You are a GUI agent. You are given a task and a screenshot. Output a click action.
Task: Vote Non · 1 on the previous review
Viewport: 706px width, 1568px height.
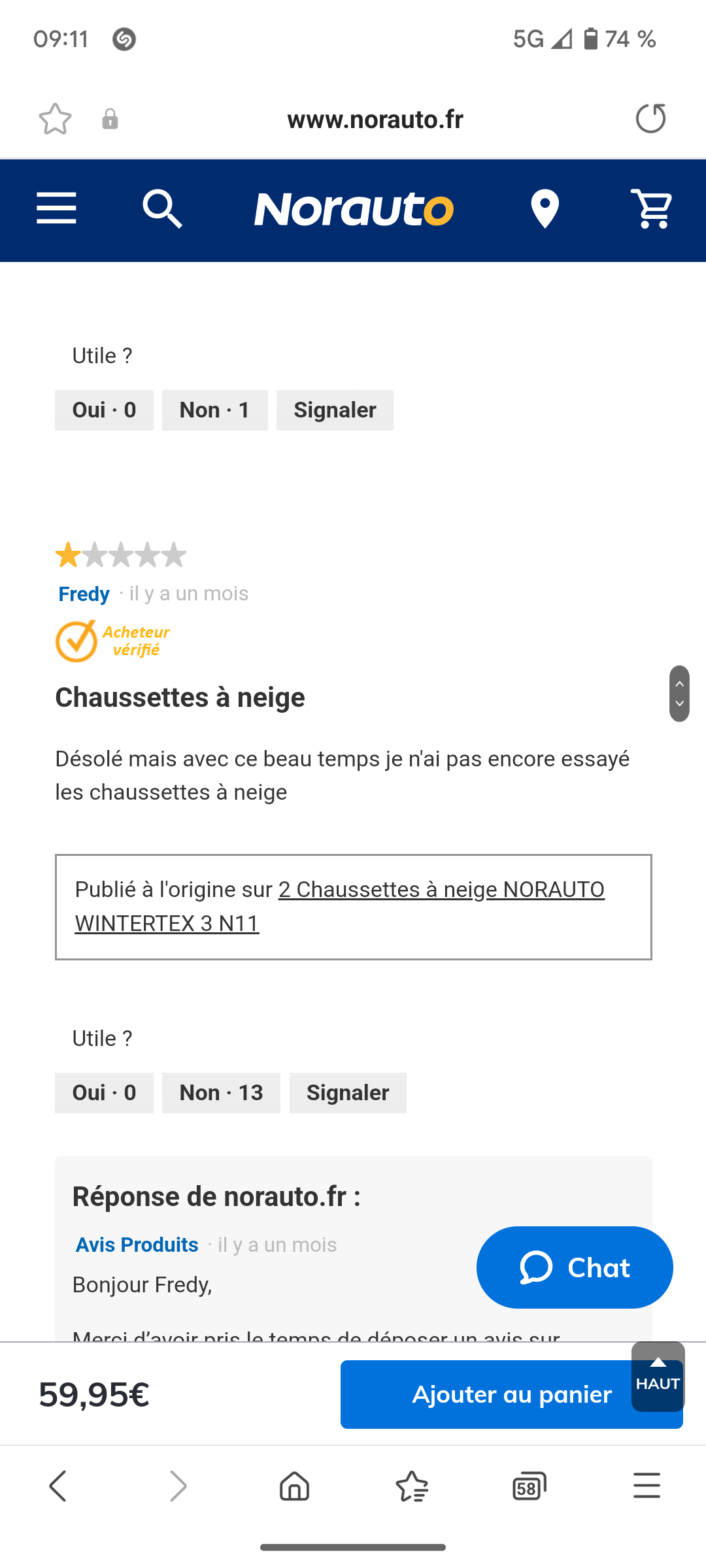click(214, 410)
